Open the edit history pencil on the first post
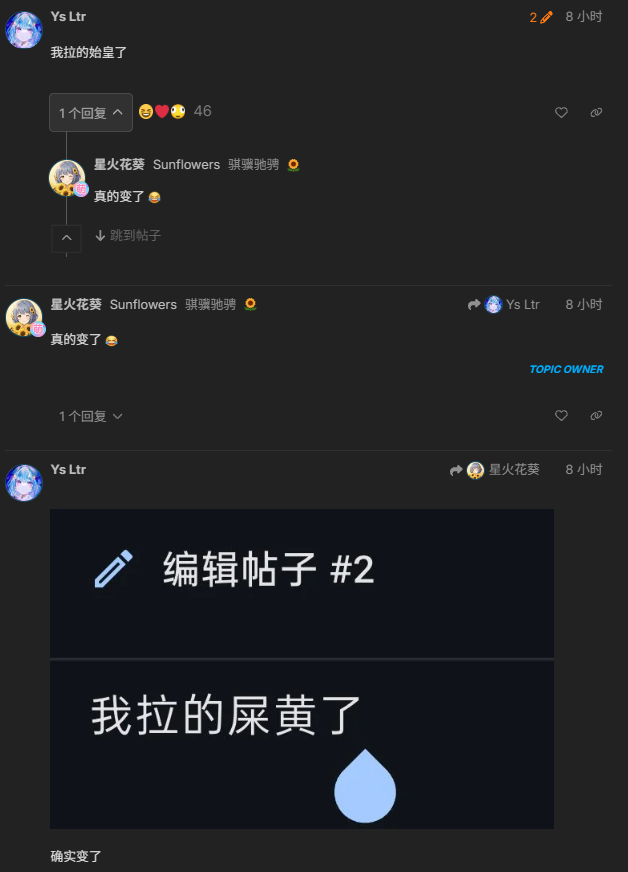Image resolution: width=628 pixels, height=872 pixels. (541, 17)
